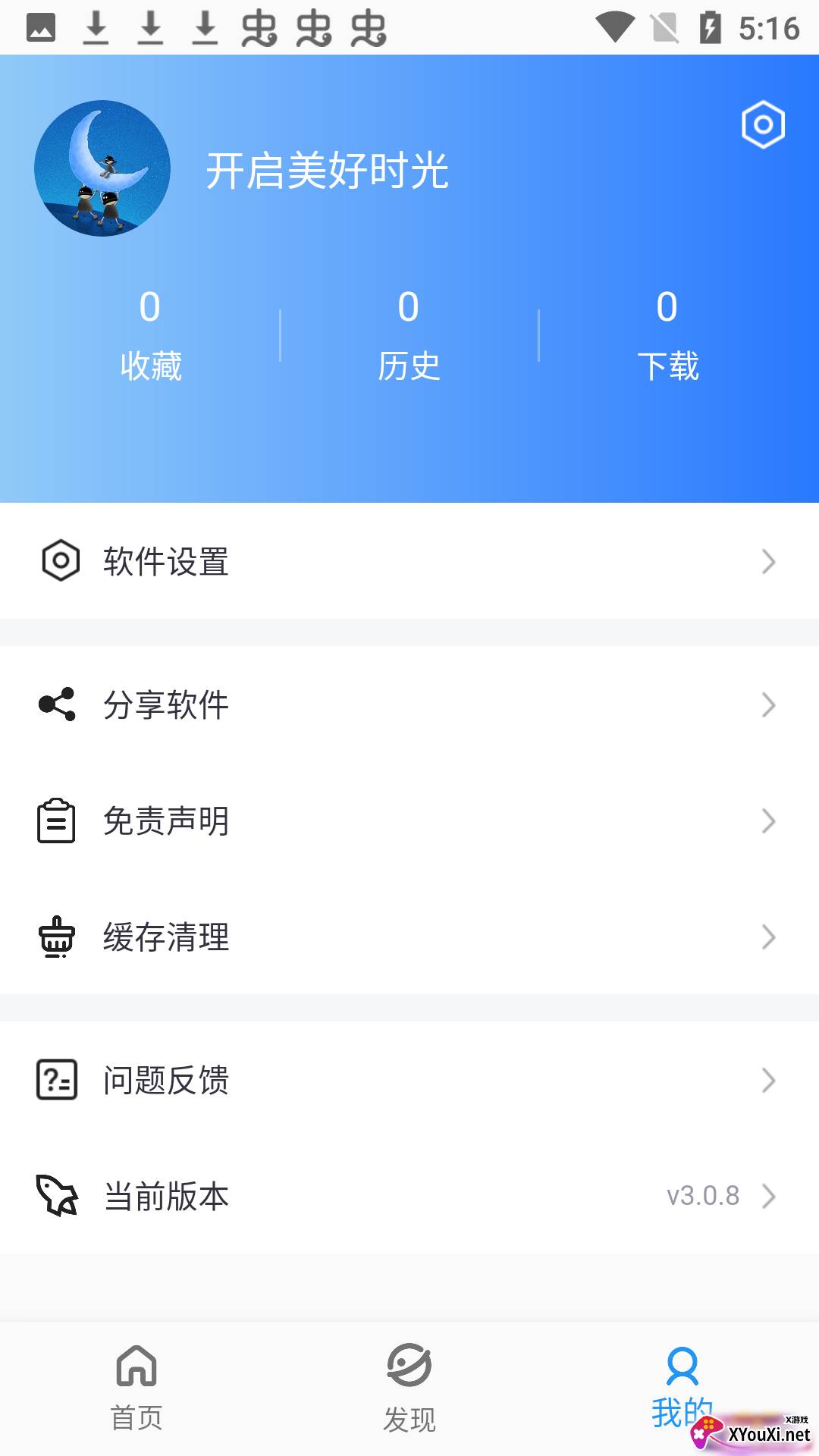819x1456 pixels.
Task: Select 分享软件 to share the app
Action: [x=409, y=704]
